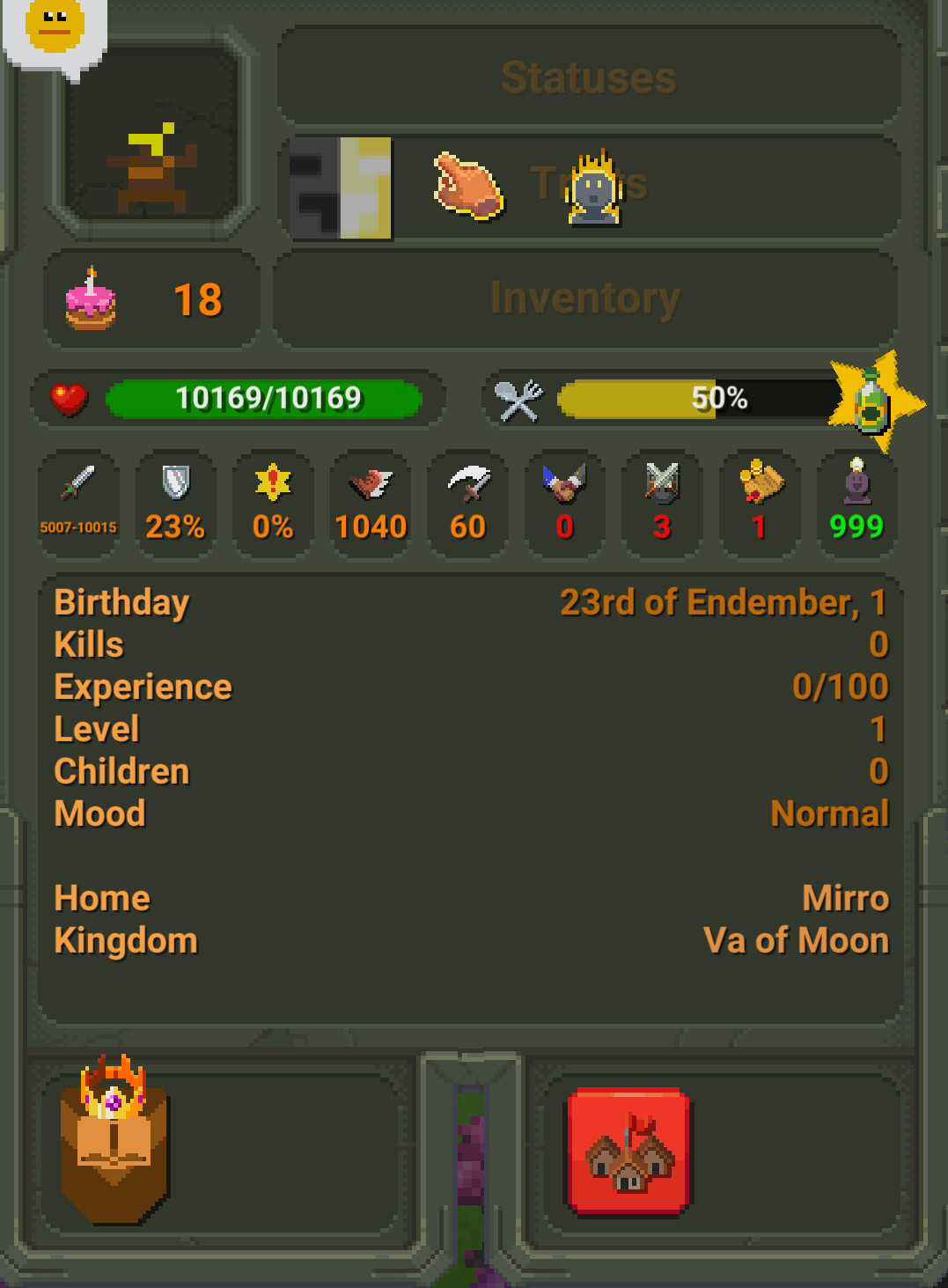This screenshot has width=948, height=1288.
Task: Select the pointing hand trait icon
Action: [x=464, y=188]
